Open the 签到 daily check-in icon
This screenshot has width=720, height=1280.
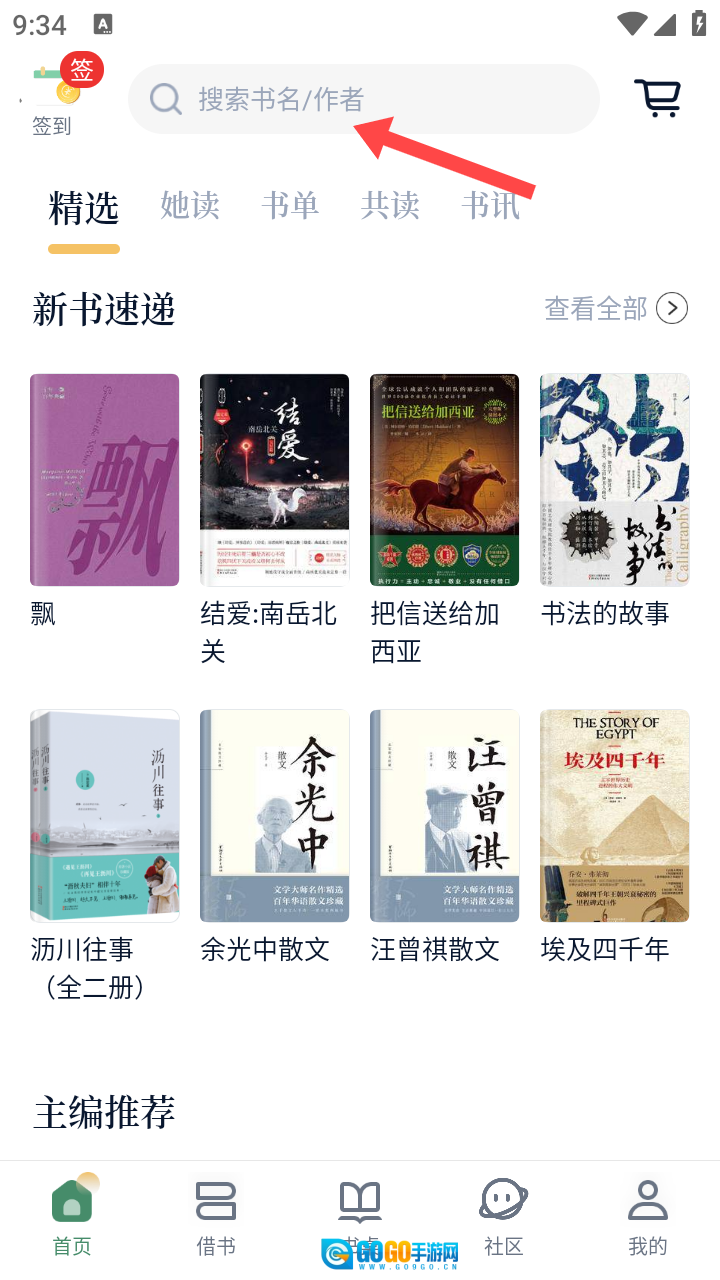pos(54,97)
